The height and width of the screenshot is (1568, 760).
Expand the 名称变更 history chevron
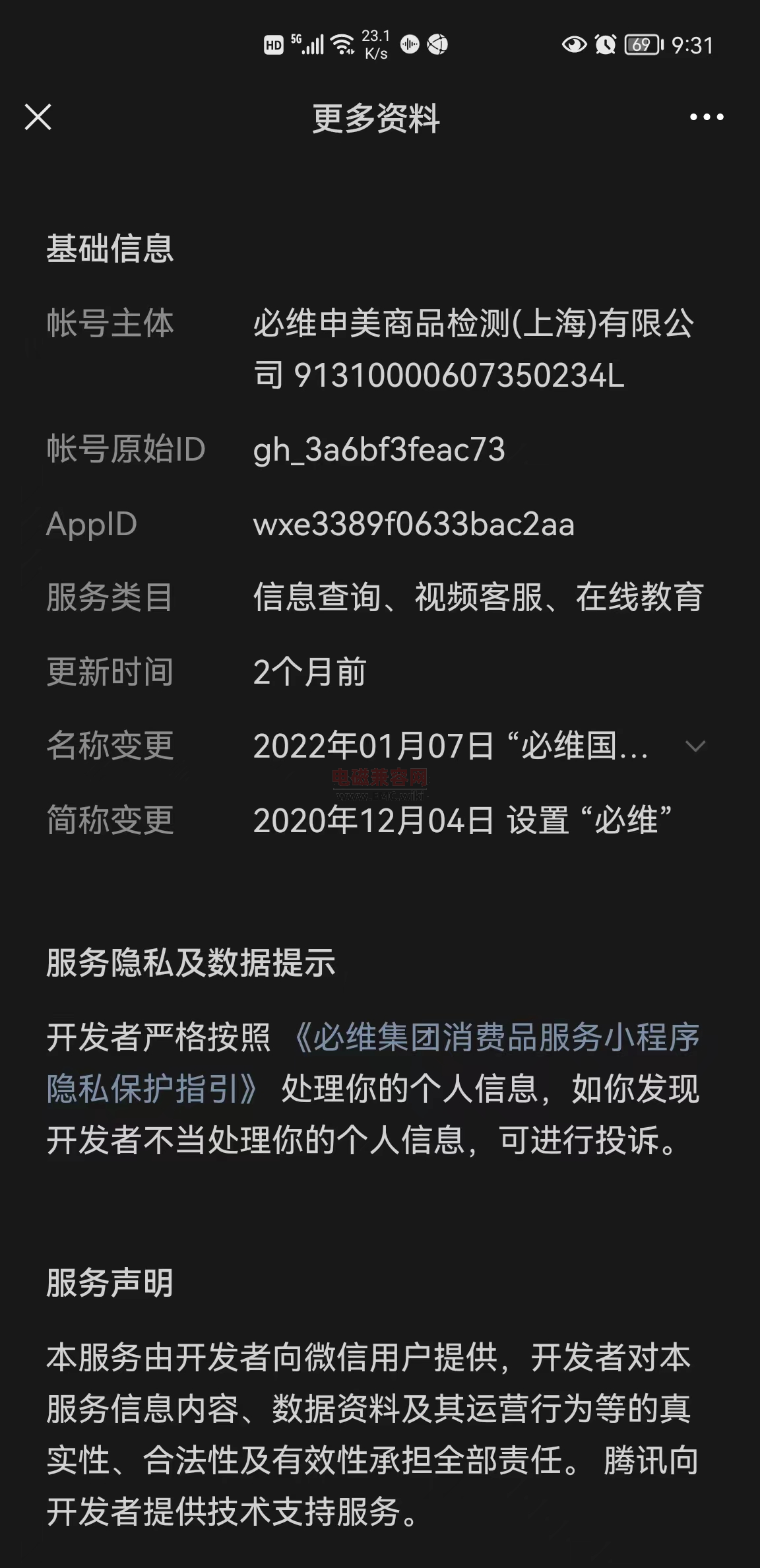tap(695, 746)
